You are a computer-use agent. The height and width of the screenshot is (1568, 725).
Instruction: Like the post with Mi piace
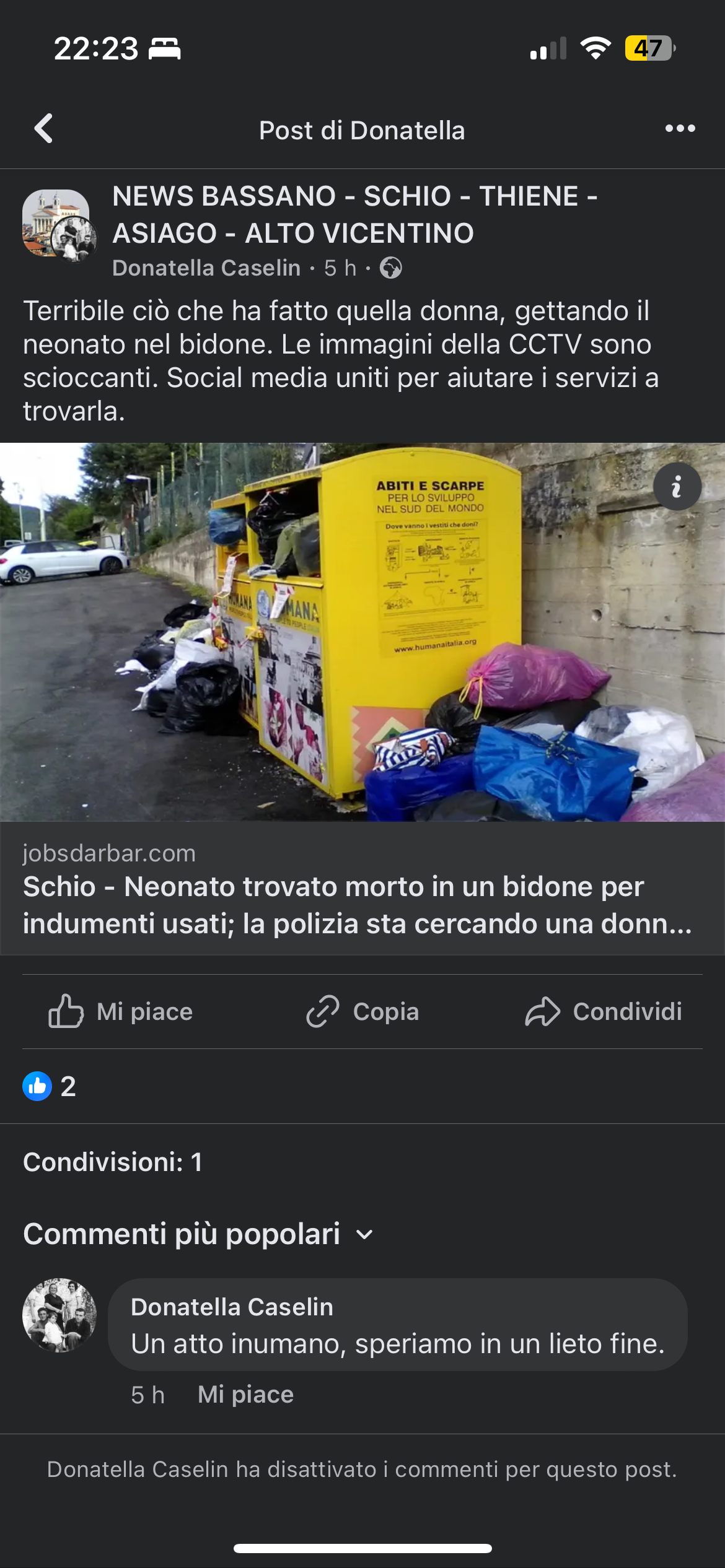[121, 1011]
